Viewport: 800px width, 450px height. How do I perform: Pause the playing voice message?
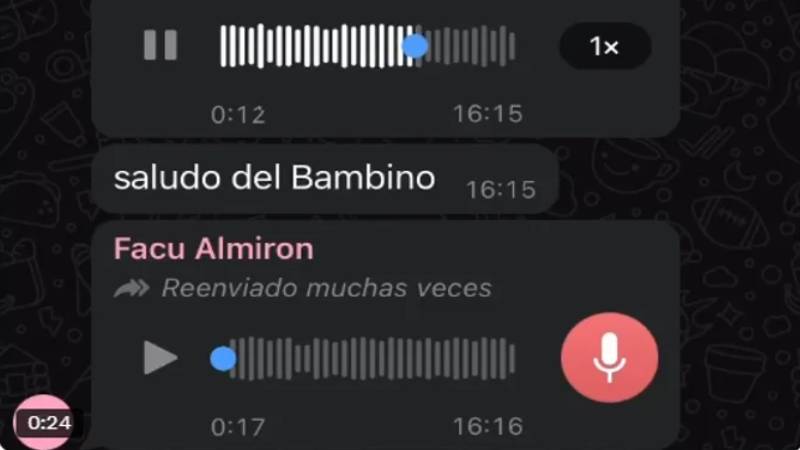tap(160, 45)
